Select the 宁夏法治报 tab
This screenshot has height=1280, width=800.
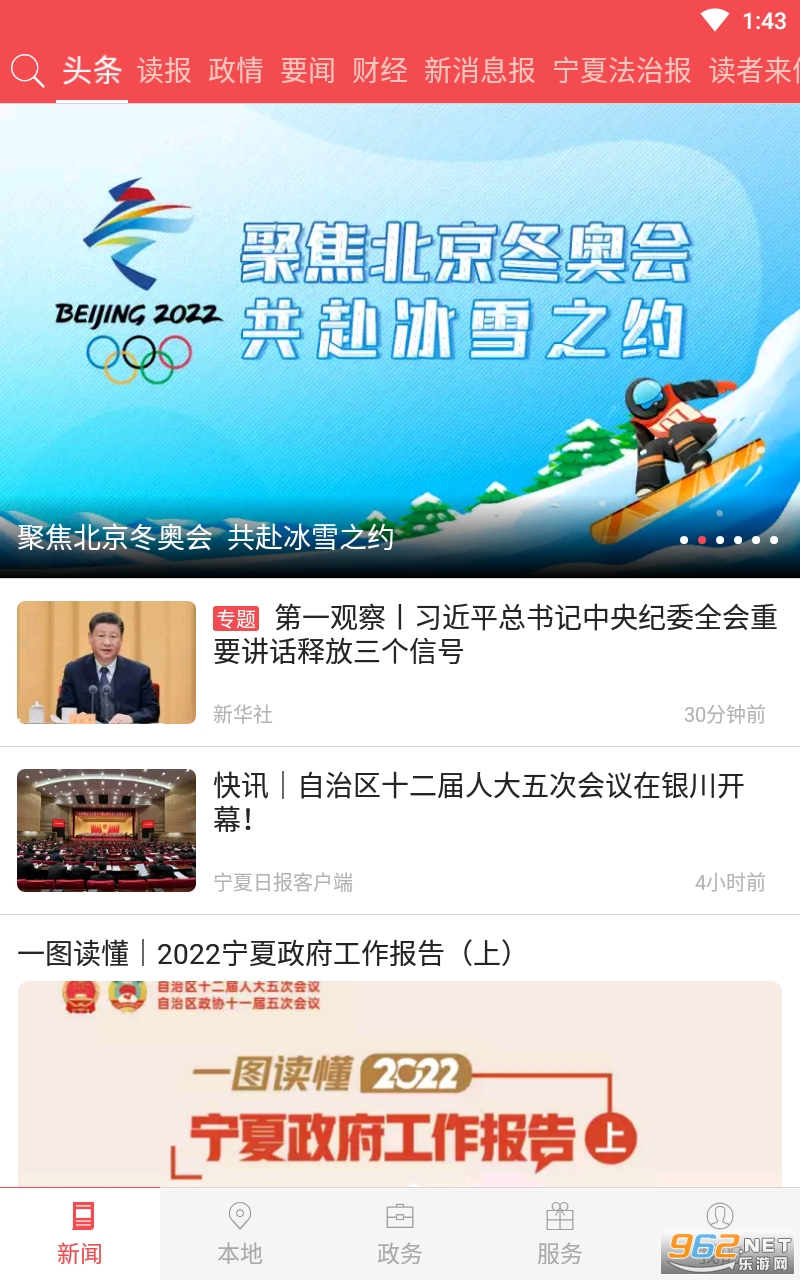point(622,70)
